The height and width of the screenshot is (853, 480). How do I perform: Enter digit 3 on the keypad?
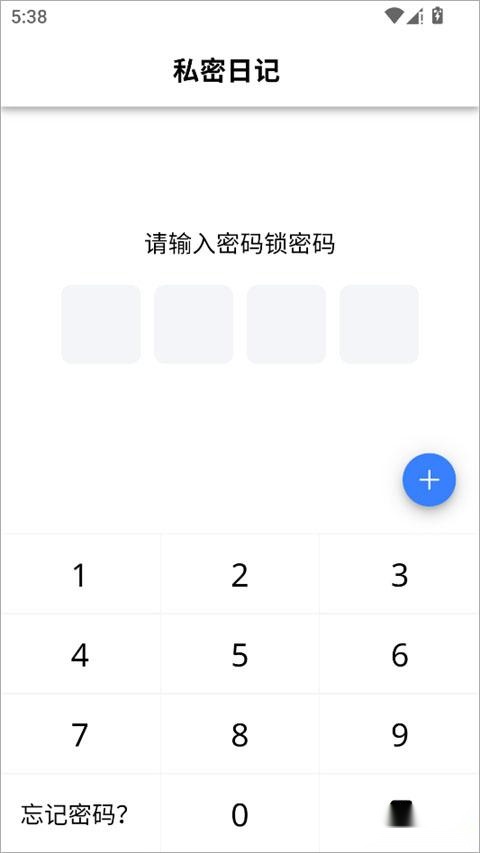click(399, 574)
